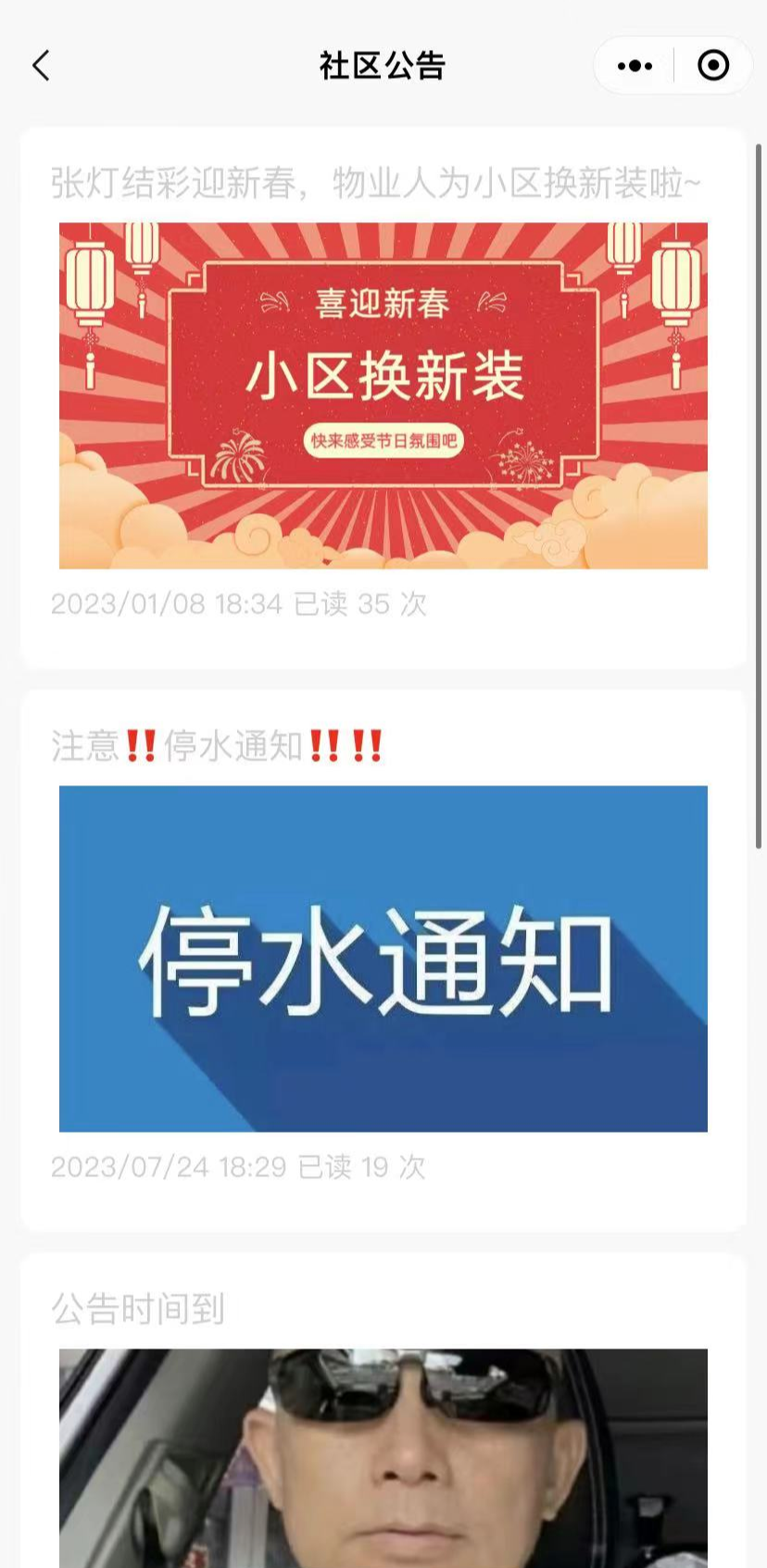This screenshot has width=767, height=1568.
Task: Go back from 社区公告 page
Action: pos(41,66)
